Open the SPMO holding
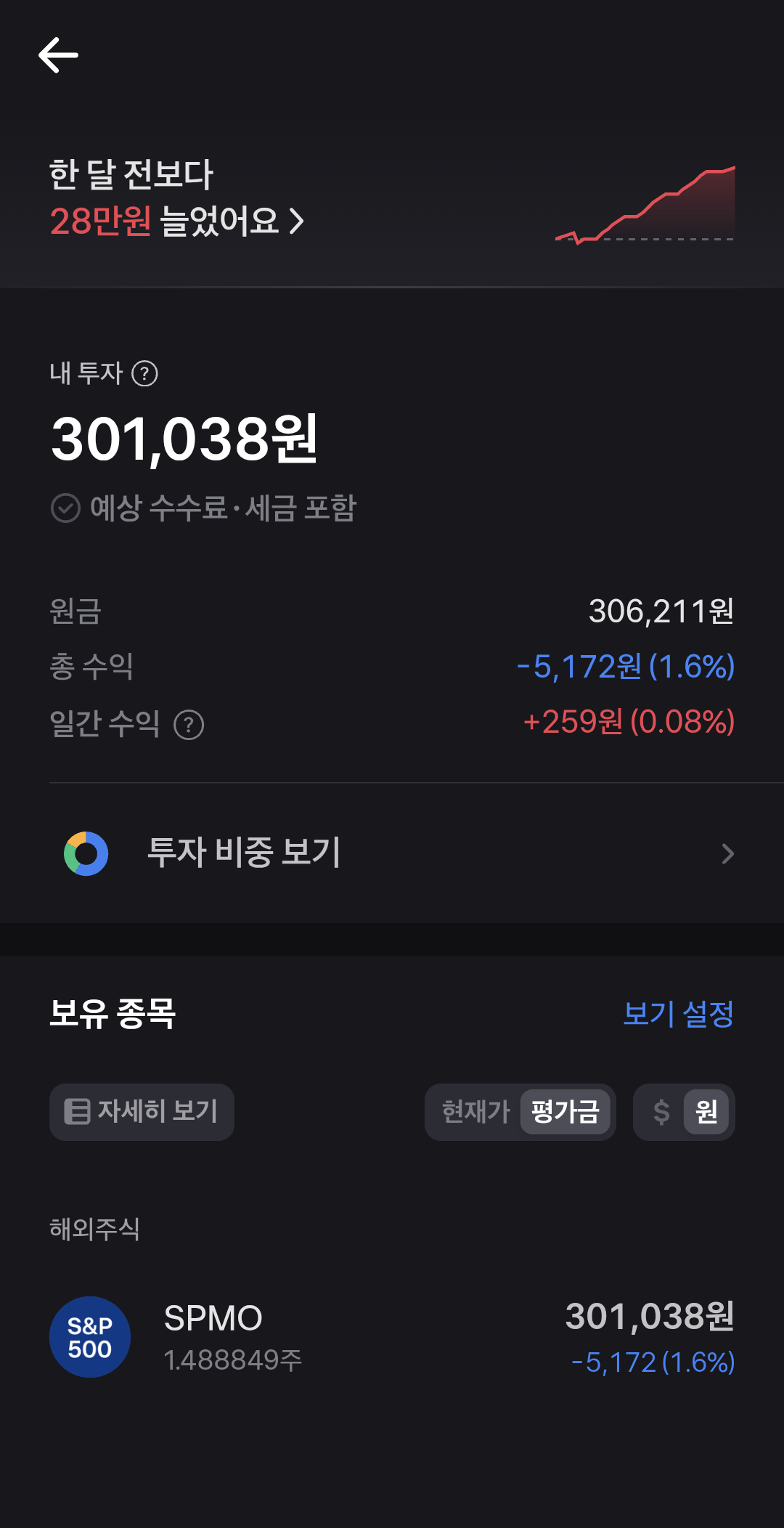Image resolution: width=784 pixels, height=1528 pixels. tap(392, 1338)
